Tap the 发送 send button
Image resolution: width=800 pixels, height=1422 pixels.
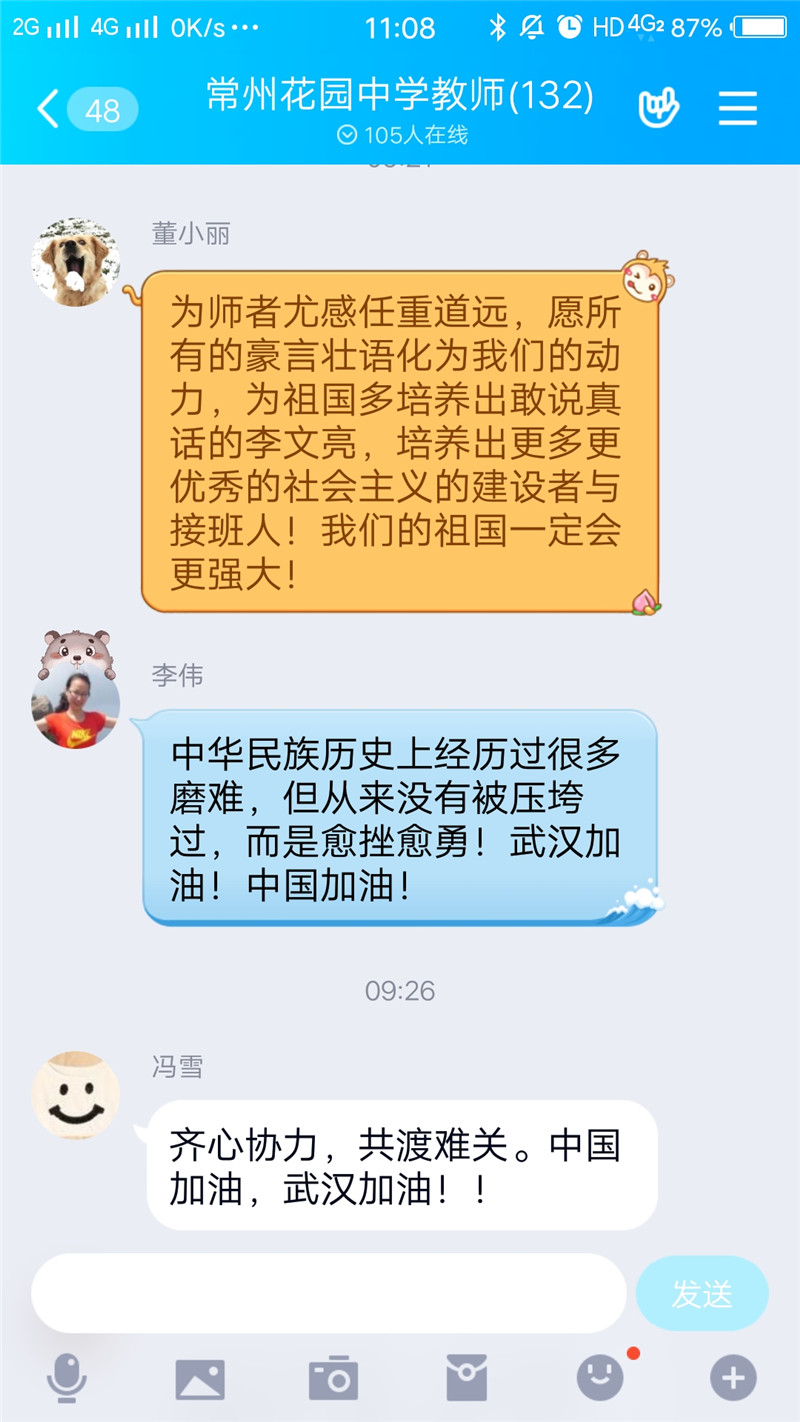click(x=702, y=1293)
